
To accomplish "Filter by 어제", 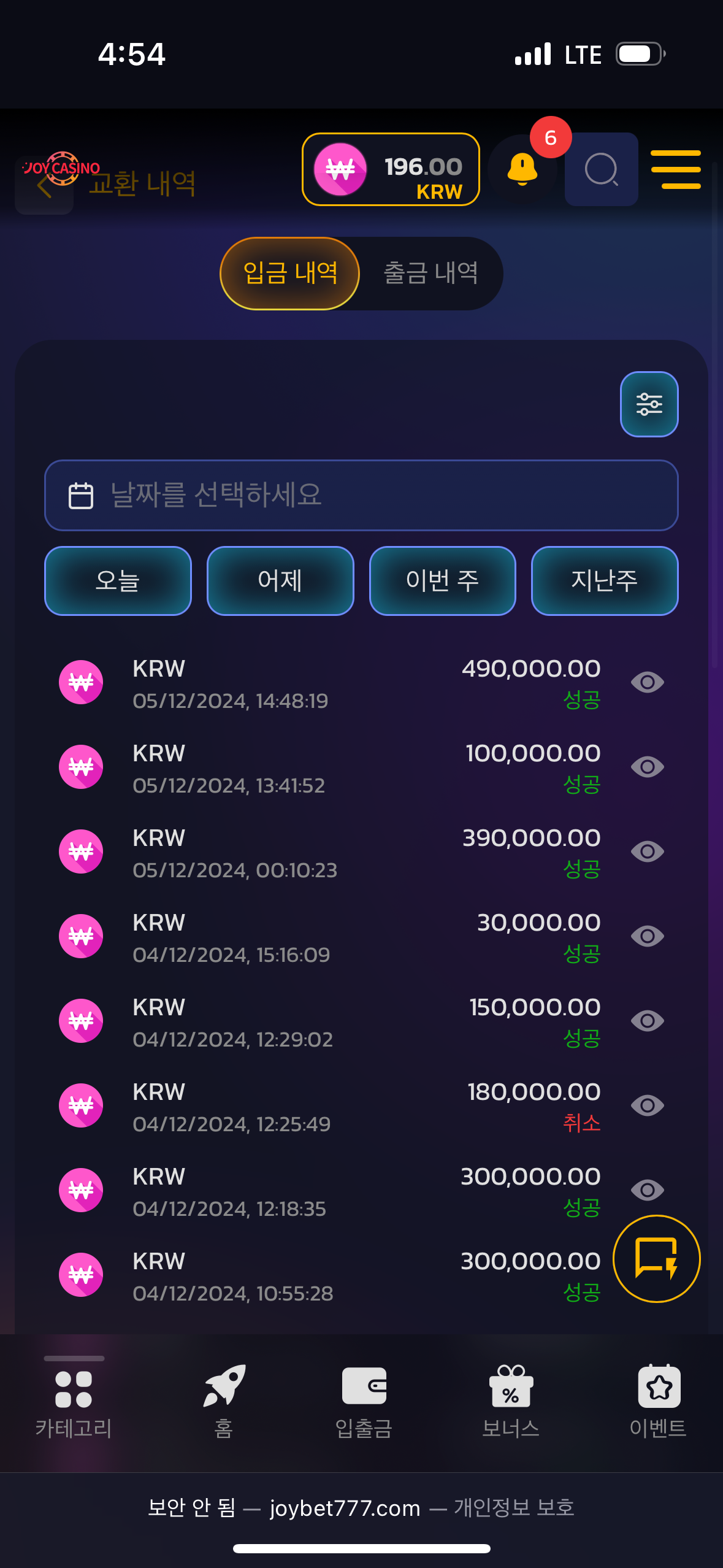I will click(x=280, y=580).
